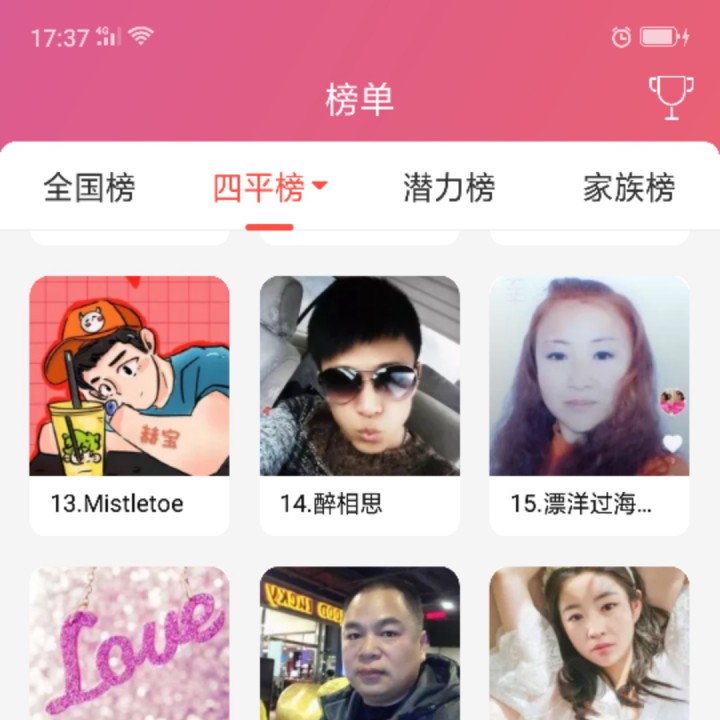Open the trophy icon in the header
Screen dimensions: 720x720
pos(670,98)
